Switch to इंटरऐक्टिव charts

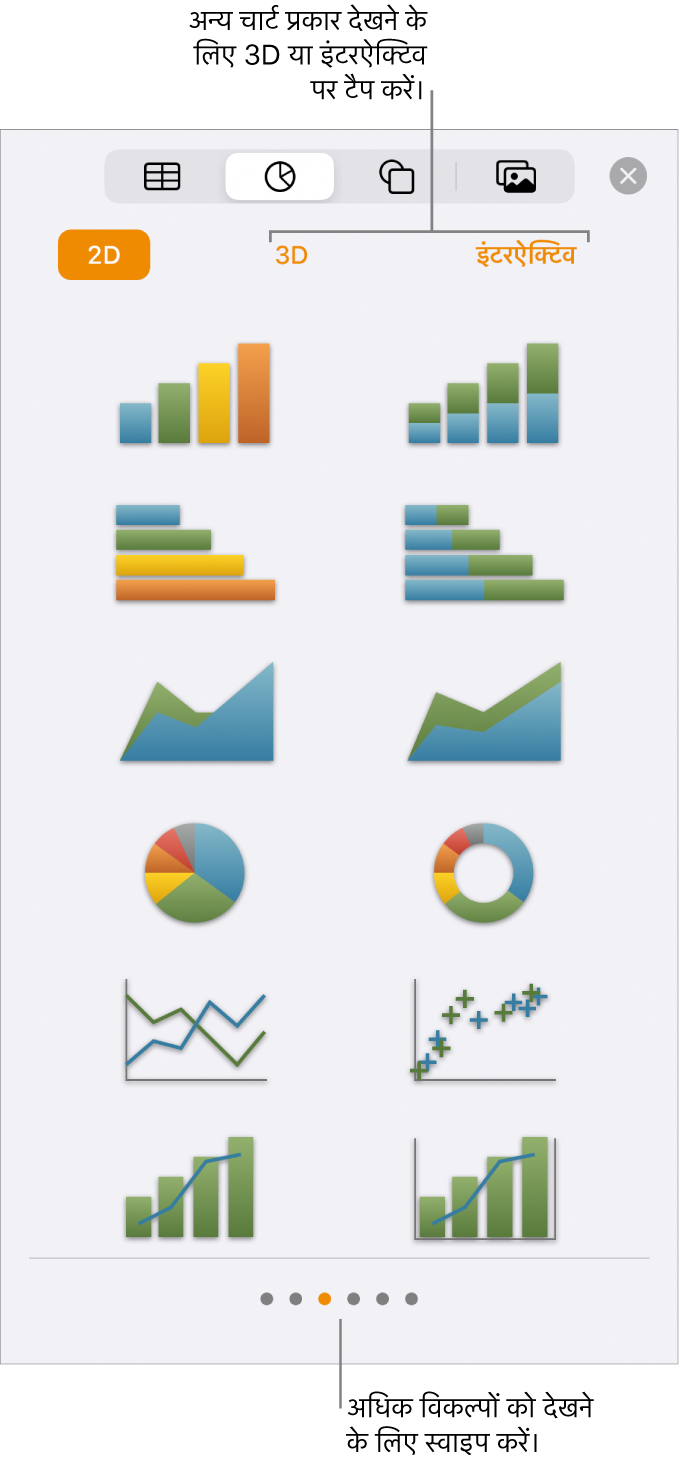[525, 256]
